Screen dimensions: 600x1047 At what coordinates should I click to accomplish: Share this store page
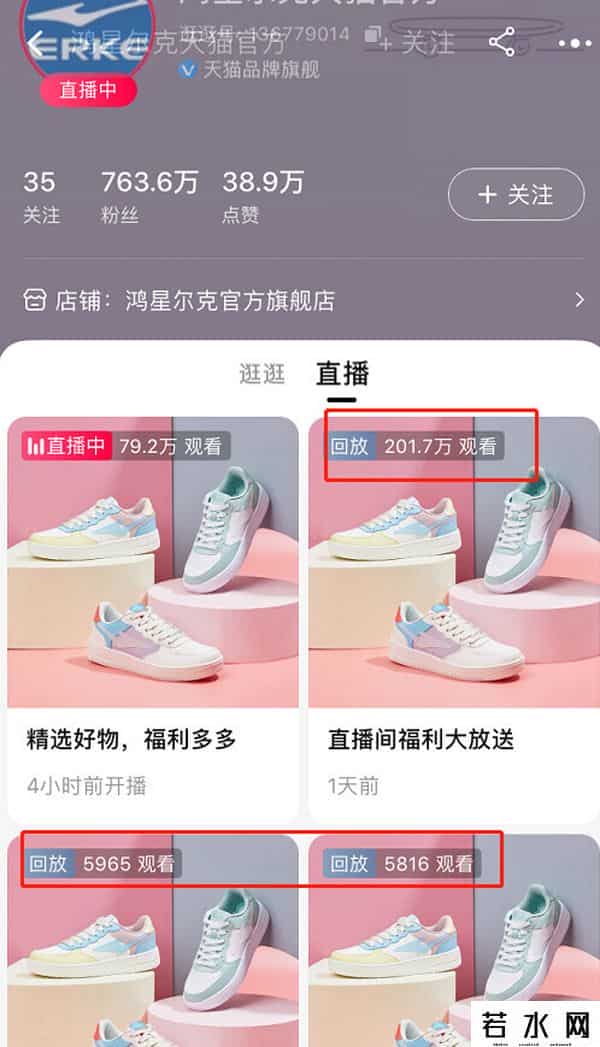pos(502,42)
